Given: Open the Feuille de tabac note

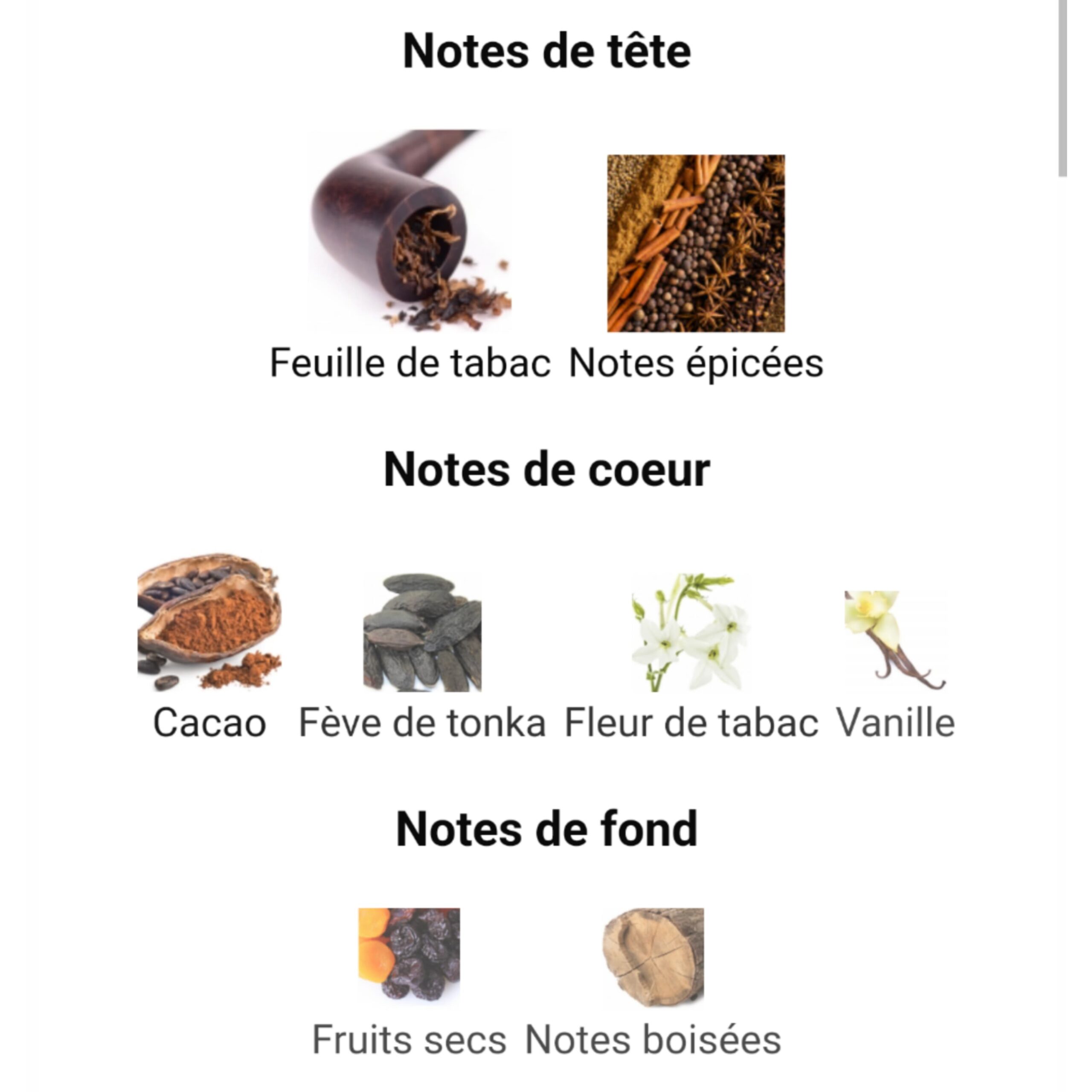Looking at the screenshot, I should pyautogui.click(x=410, y=232).
